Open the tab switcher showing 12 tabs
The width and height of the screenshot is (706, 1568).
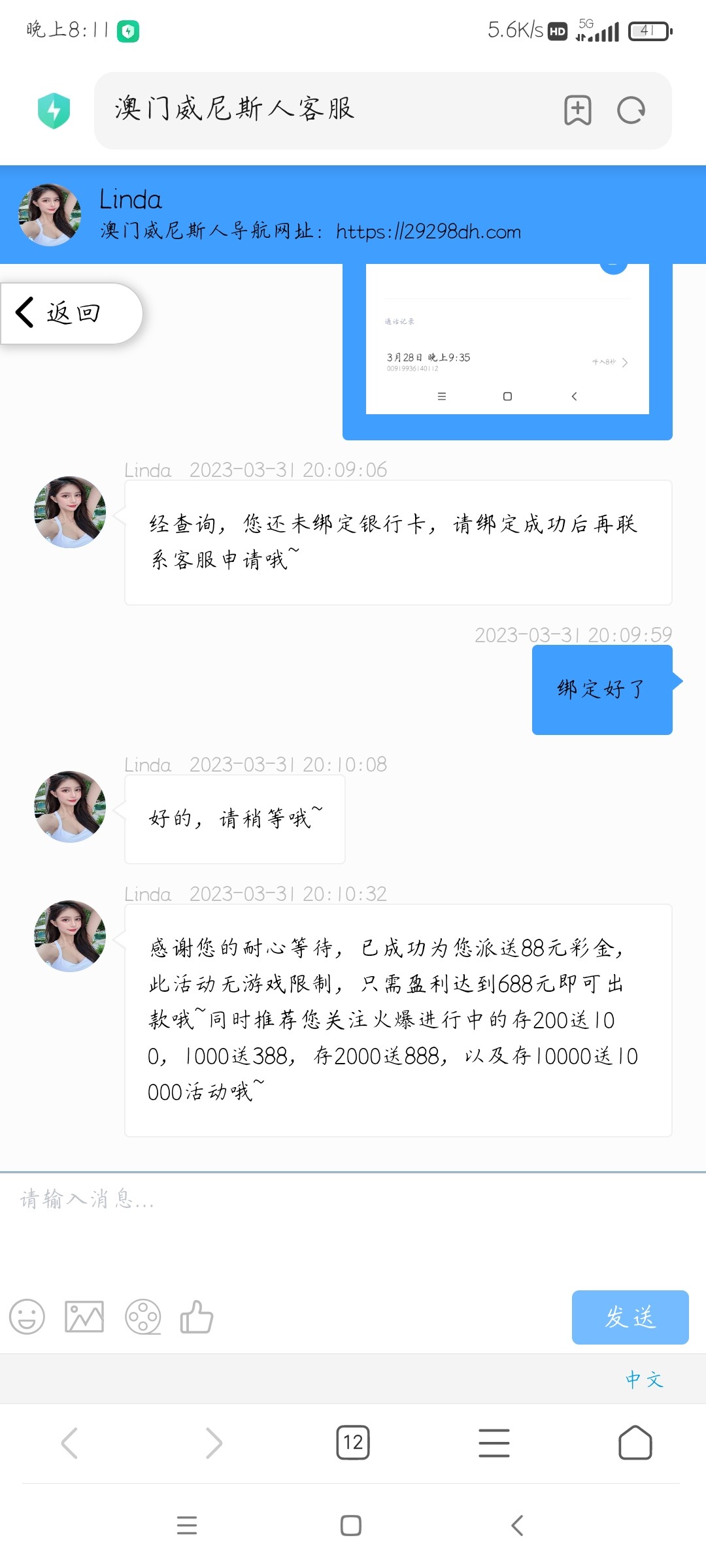tap(353, 1443)
